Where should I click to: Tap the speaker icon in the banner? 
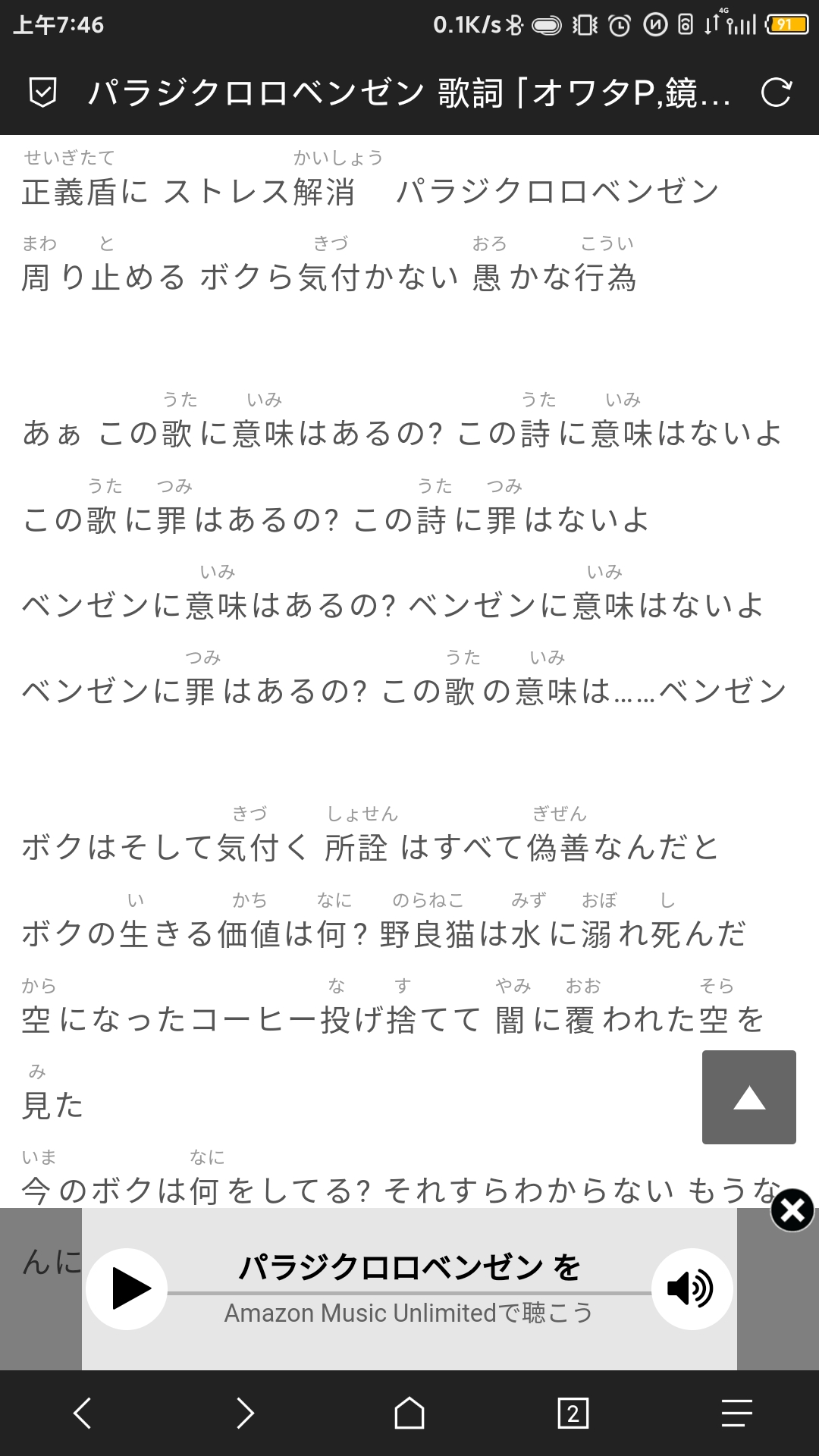point(691,1288)
